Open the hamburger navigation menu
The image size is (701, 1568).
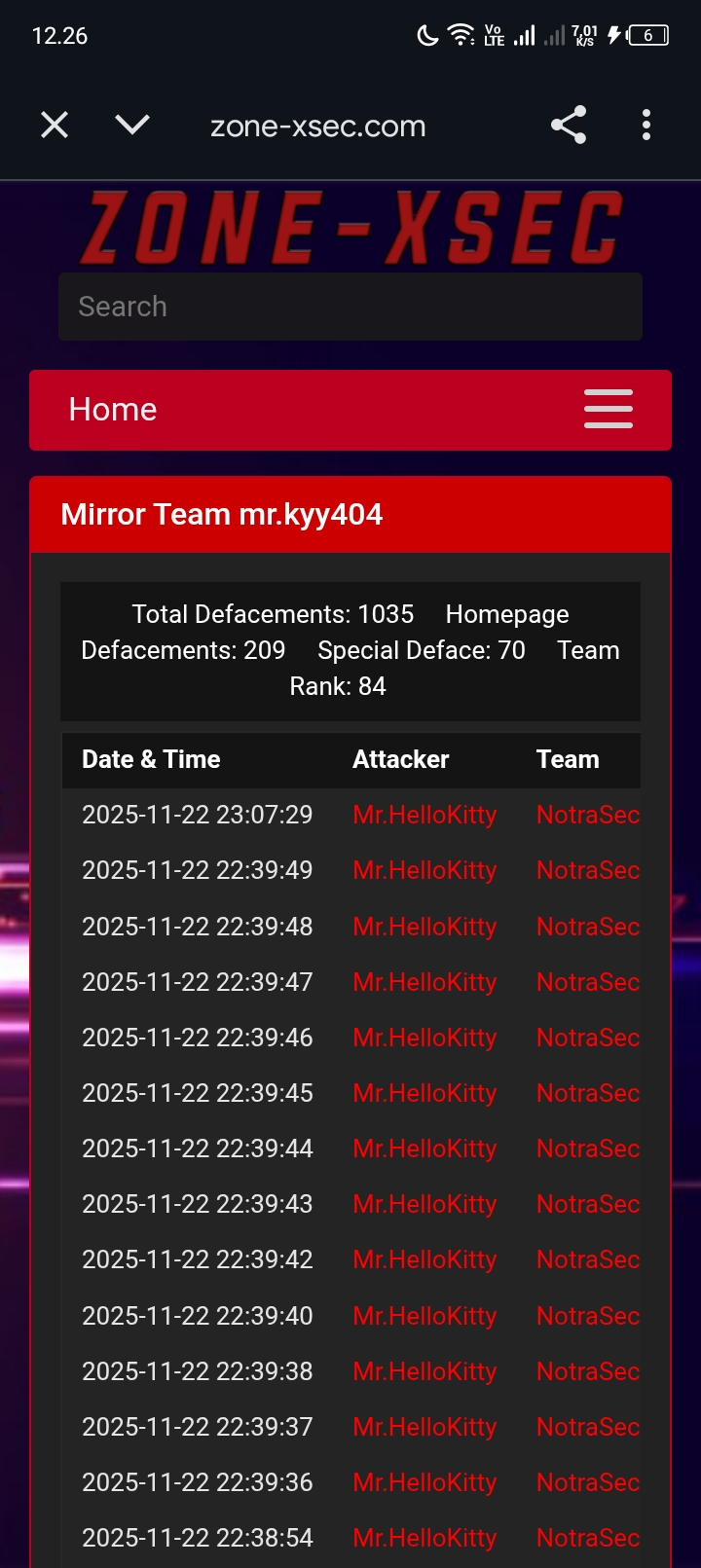(x=609, y=410)
